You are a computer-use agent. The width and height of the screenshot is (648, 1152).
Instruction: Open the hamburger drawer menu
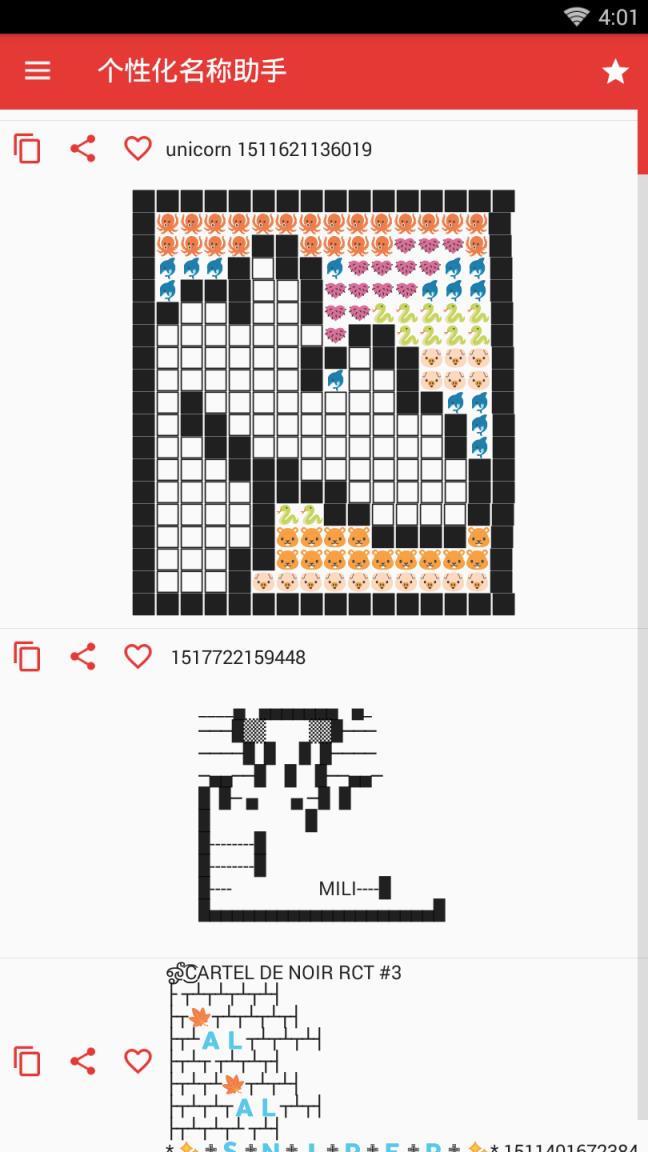click(37, 71)
